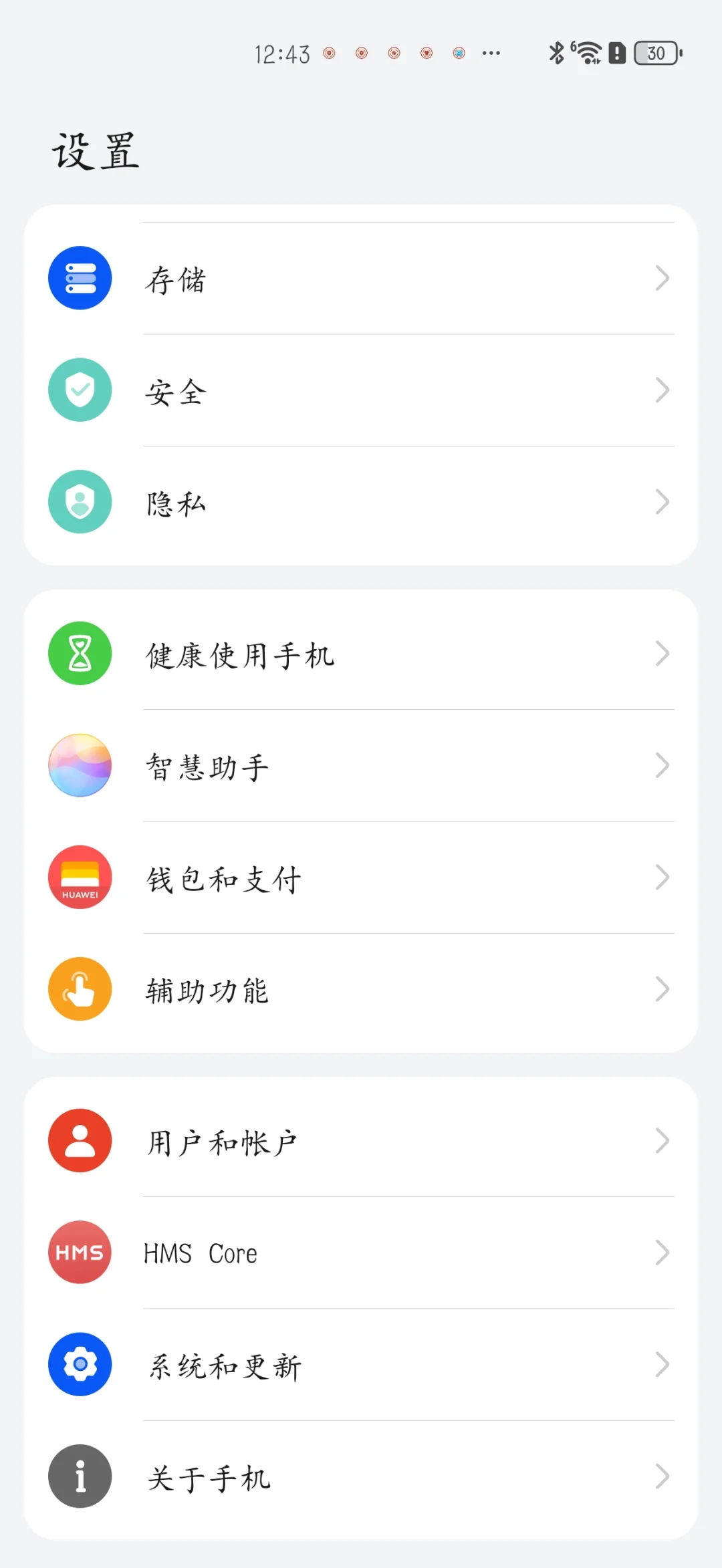Image resolution: width=722 pixels, height=1568 pixels.
Task: Open the 存储 storage settings
Action: [361, 278]
